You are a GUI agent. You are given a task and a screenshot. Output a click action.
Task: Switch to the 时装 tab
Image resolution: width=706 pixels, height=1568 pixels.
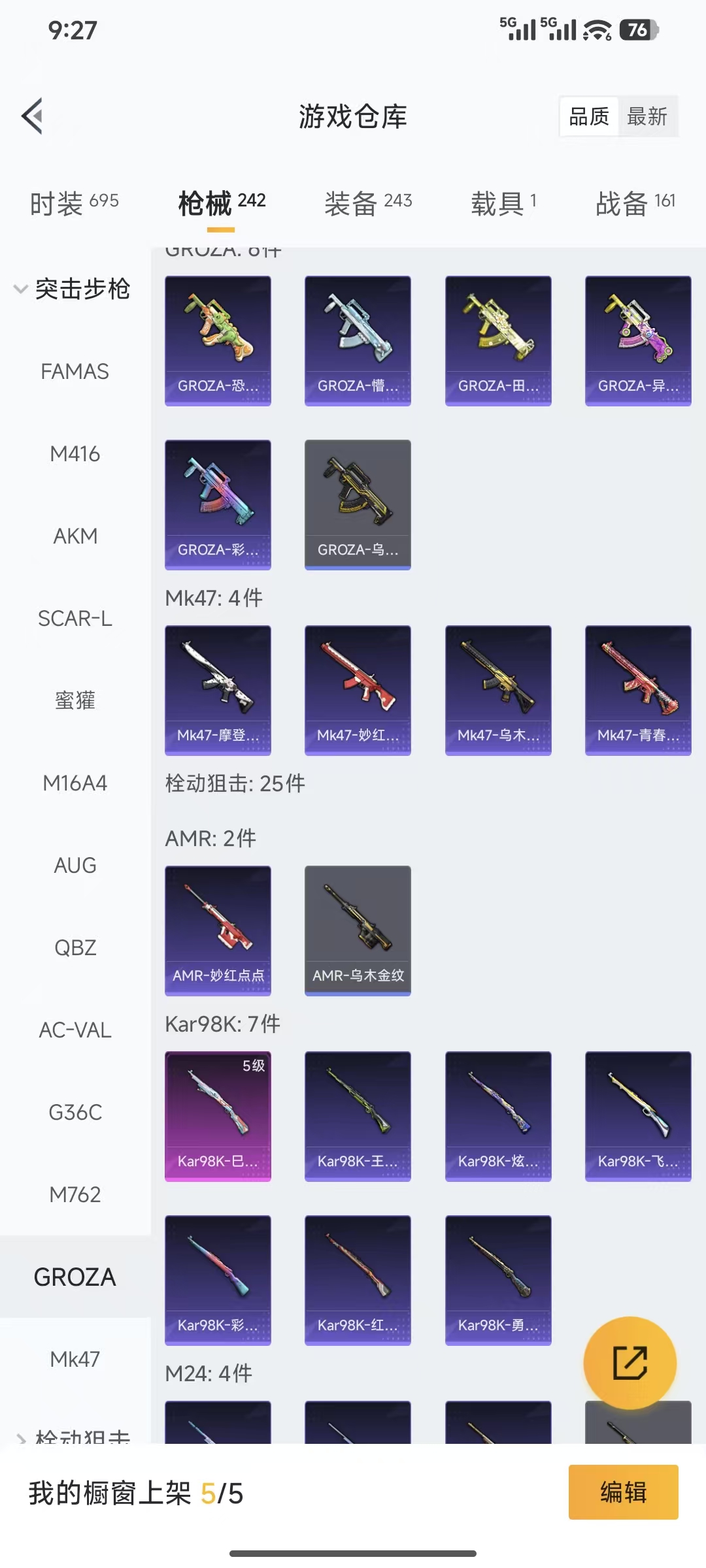coord(75,203)
